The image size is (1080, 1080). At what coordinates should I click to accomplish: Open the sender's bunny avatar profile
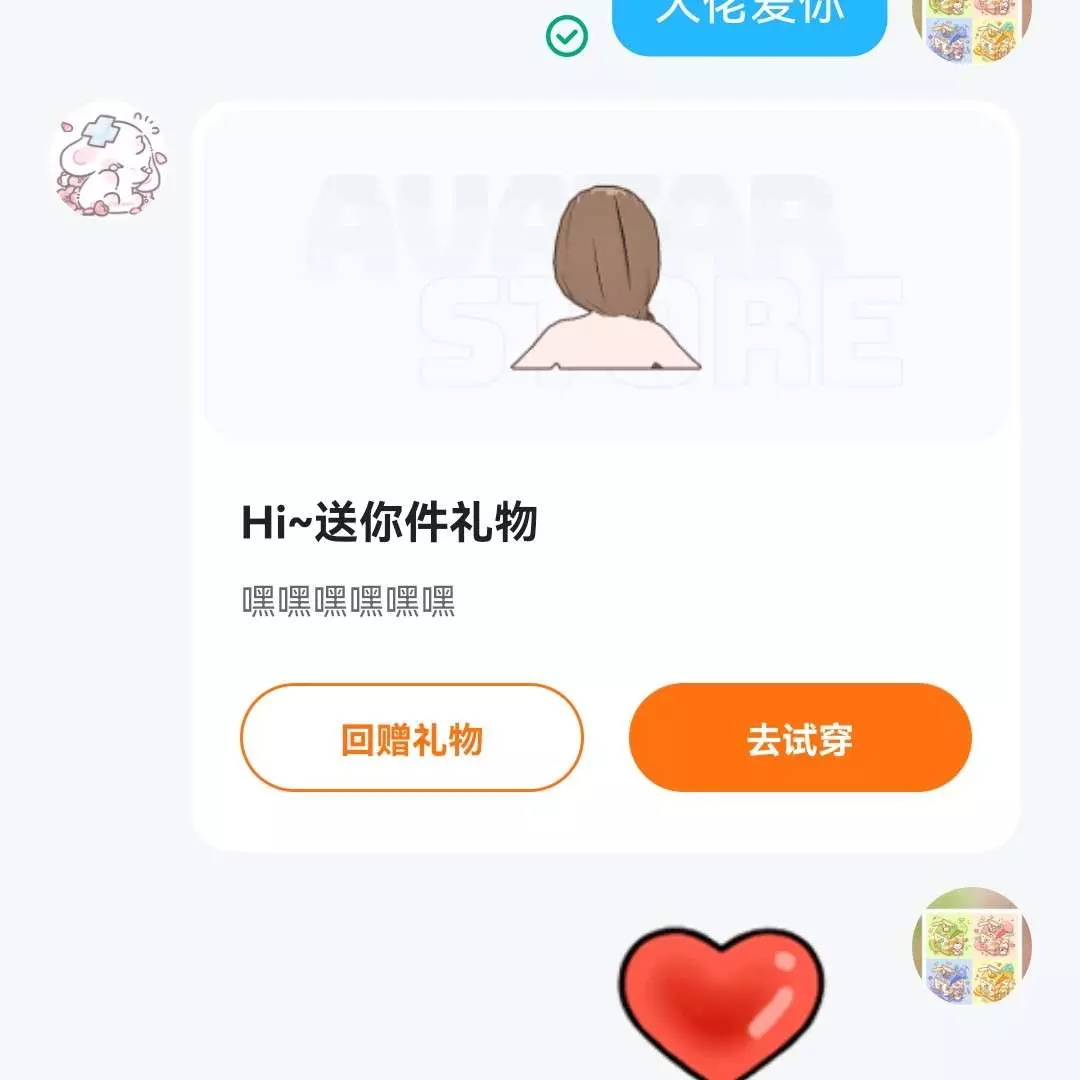tap(110, 160)
